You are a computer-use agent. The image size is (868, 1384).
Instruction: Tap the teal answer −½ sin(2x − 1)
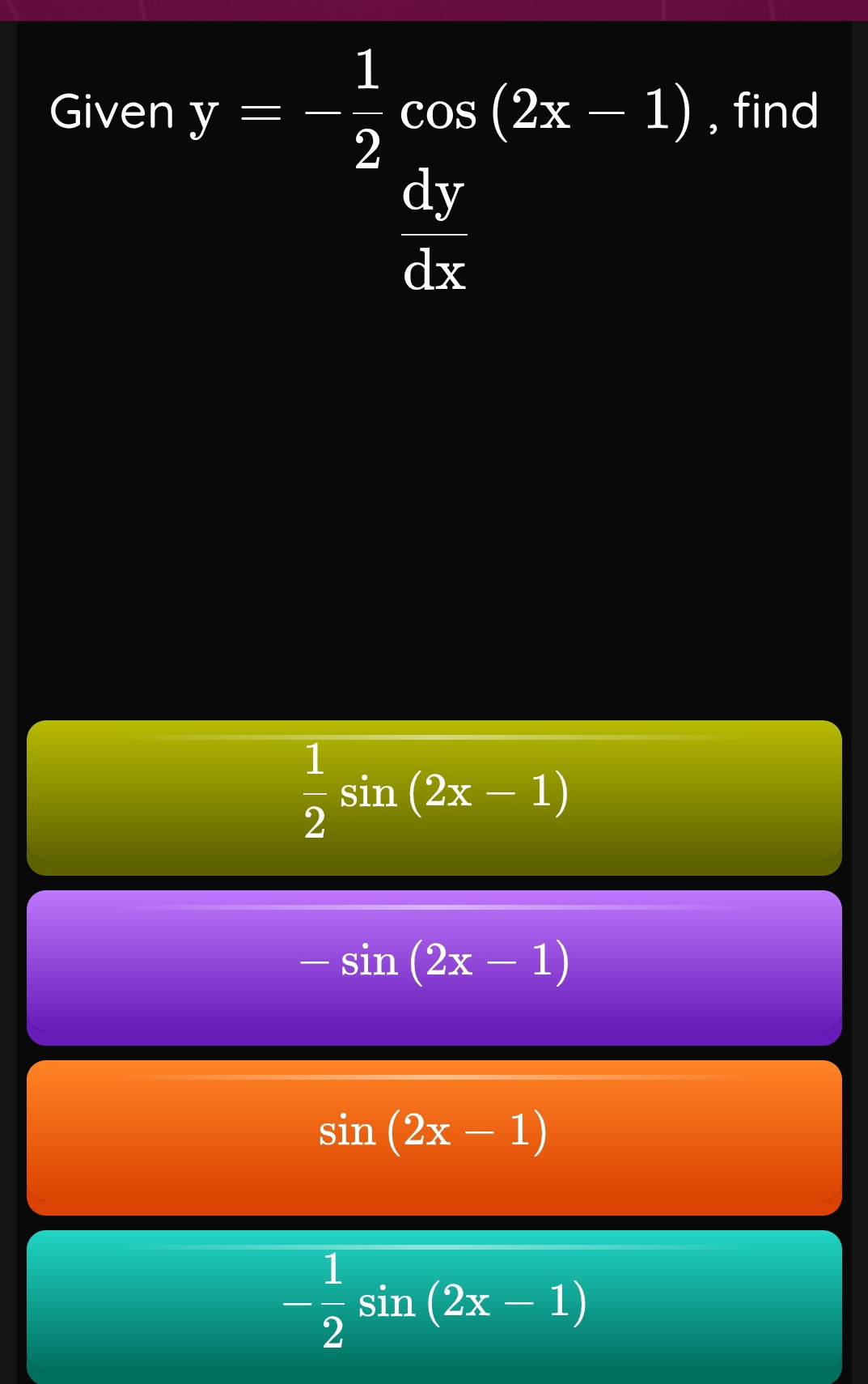click(x=434, y=1304)
